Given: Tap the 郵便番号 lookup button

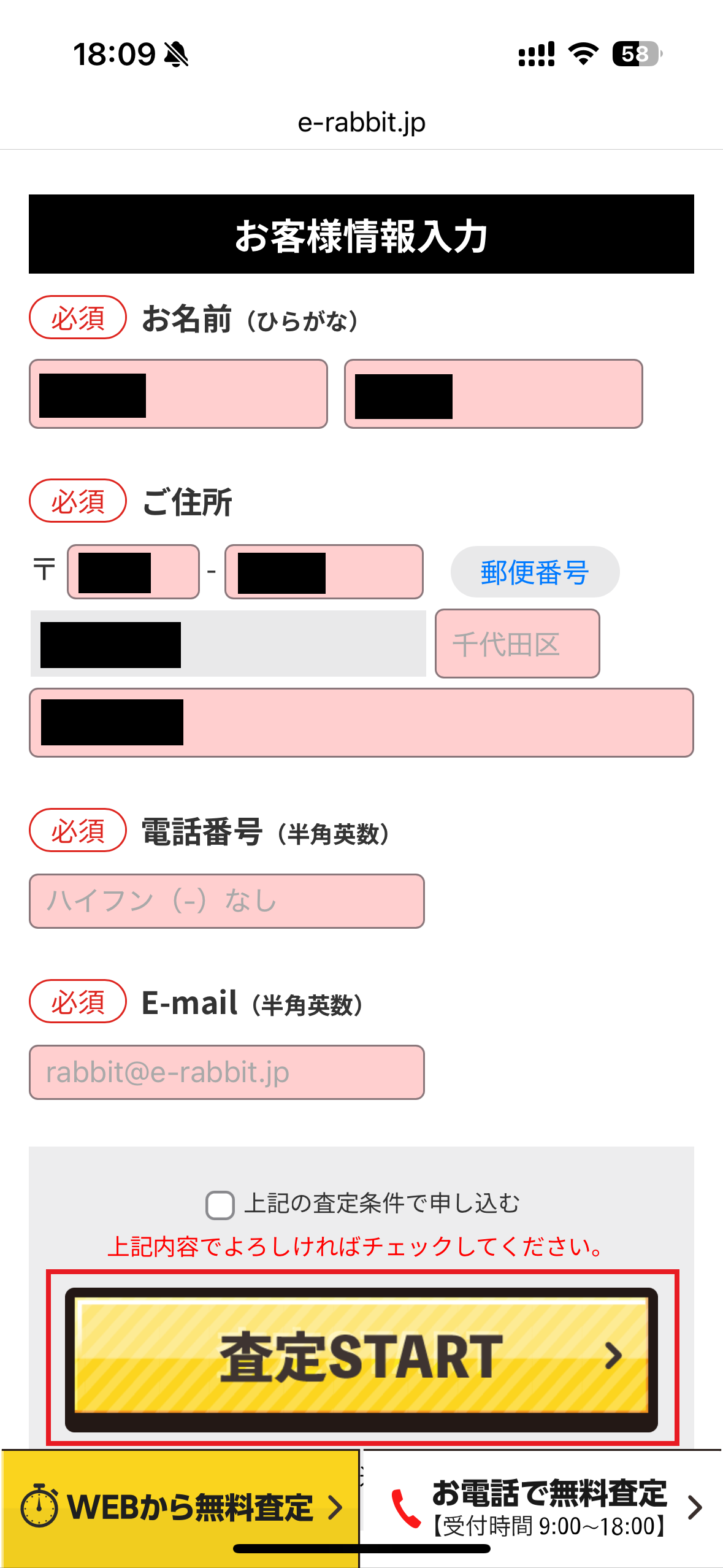Looking at the screenshot, I should pyautogui.click(x=535, y=572).
